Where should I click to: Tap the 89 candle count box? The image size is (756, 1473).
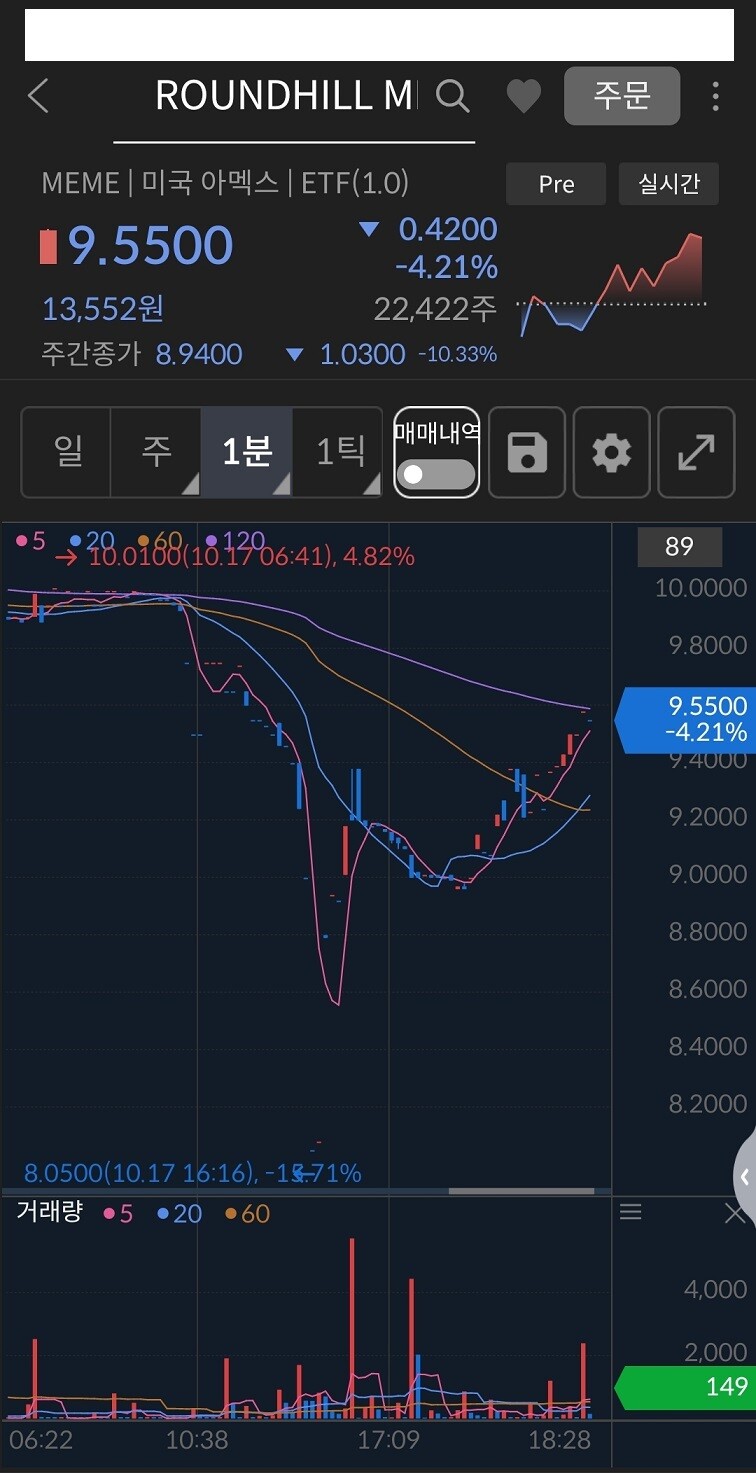pyautogui.click(x=679, y=546)
